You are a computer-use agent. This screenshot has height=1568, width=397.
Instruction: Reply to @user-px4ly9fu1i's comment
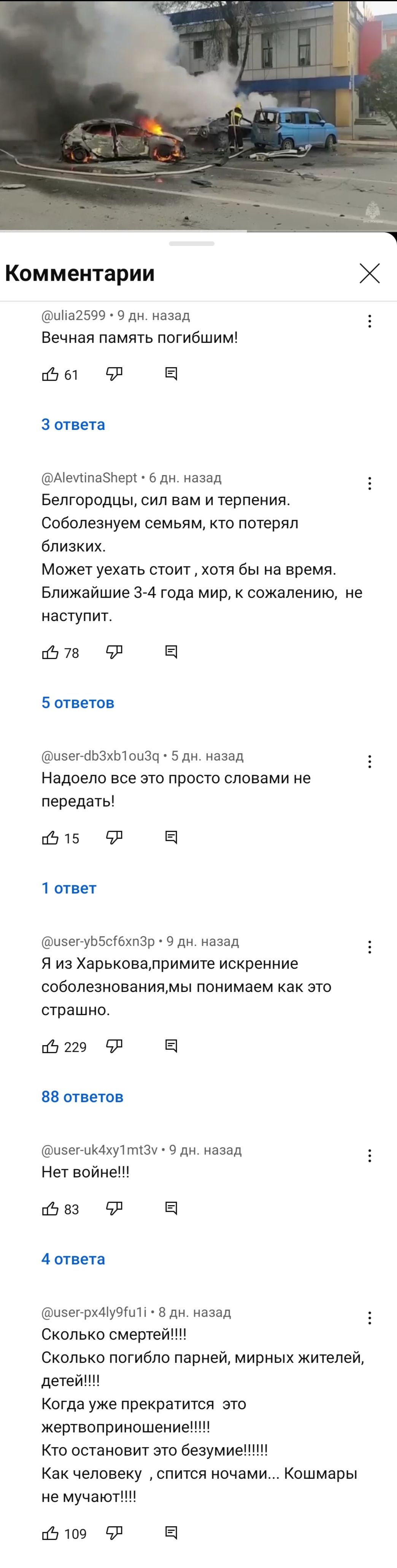click(171, 1533)
